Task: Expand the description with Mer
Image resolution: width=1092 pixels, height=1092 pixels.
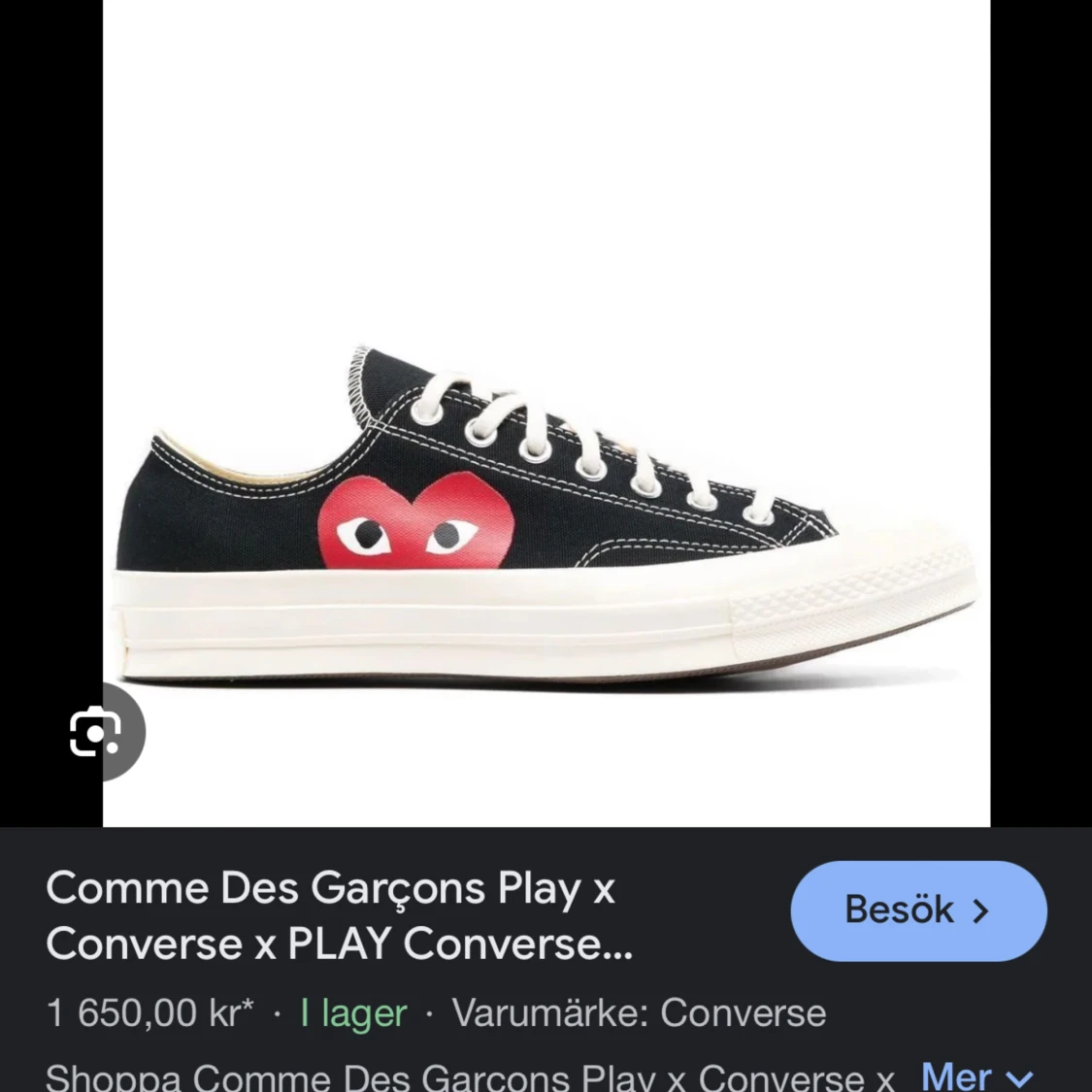Action: (976, 1075)
